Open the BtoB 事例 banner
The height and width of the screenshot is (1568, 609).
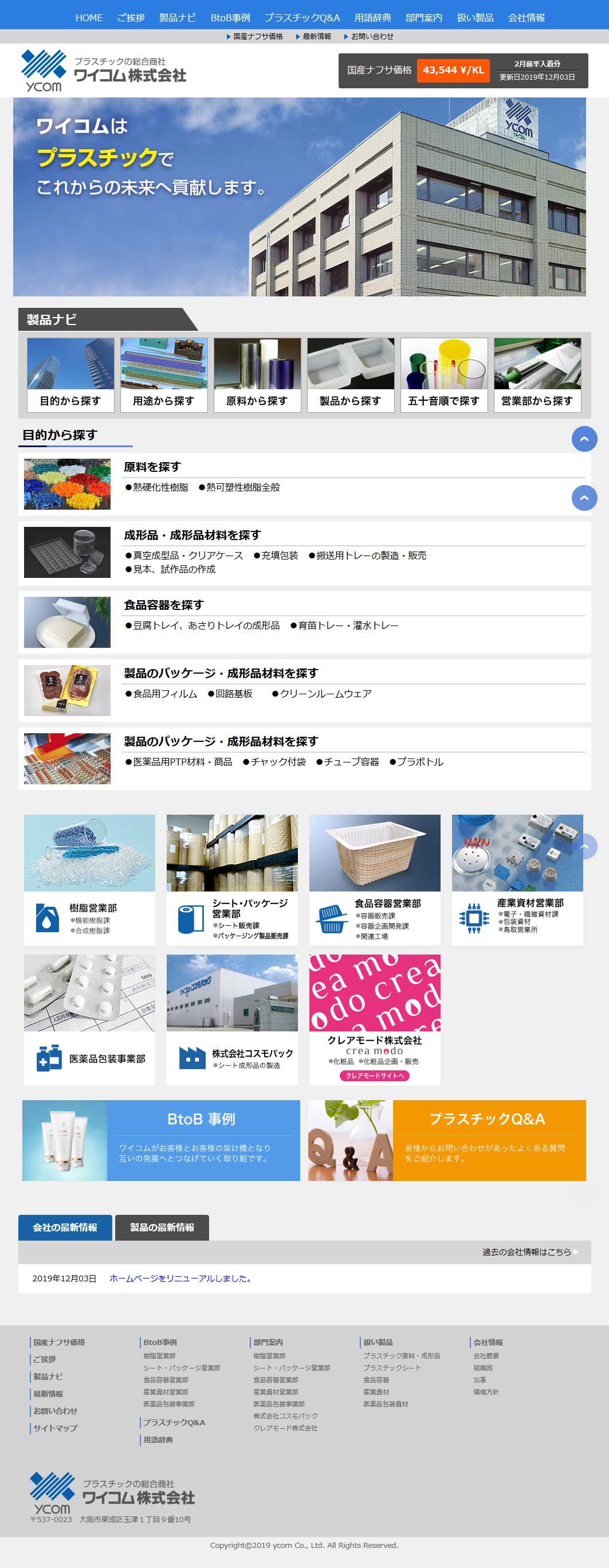coord(161,1140)
